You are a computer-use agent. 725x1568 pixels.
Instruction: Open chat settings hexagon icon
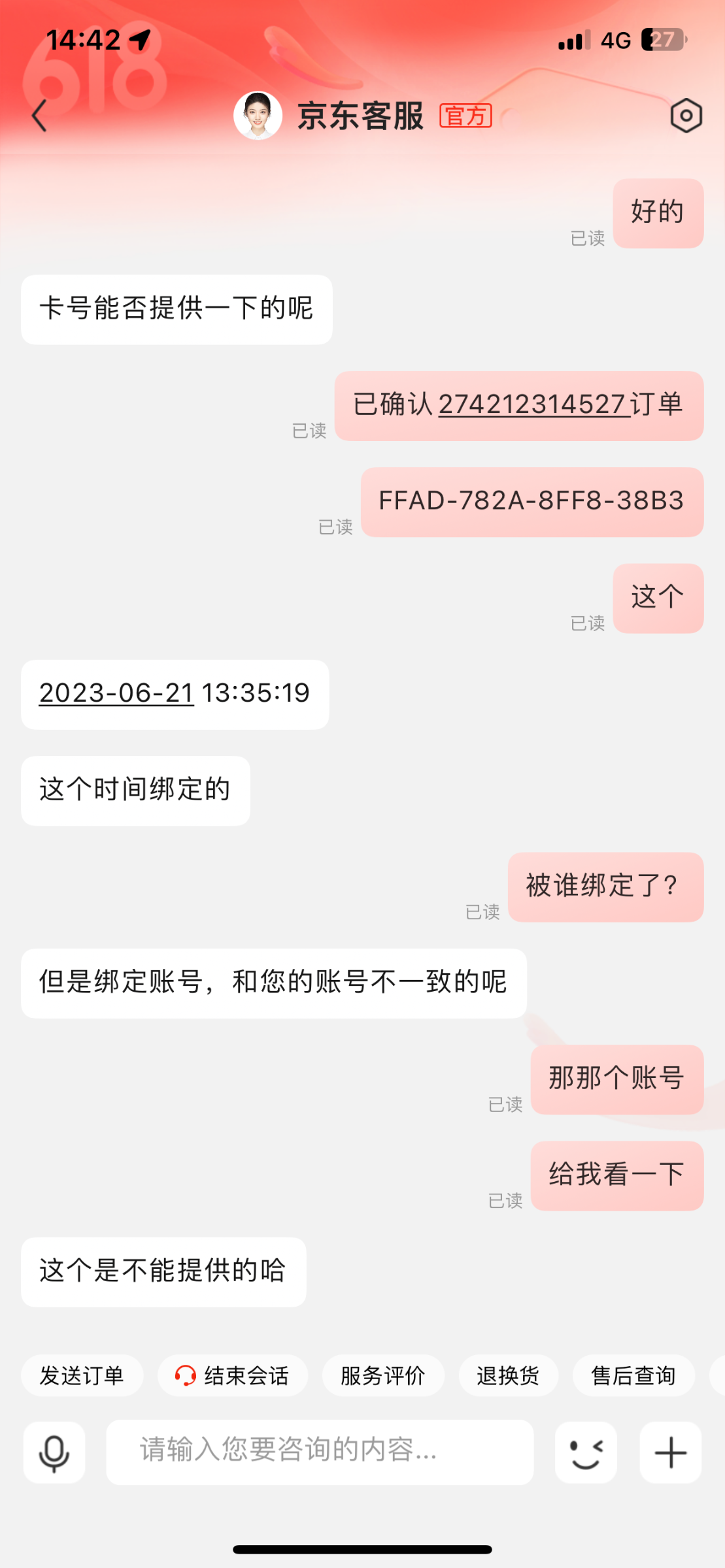pyautogui.click(x=686, y=116)
